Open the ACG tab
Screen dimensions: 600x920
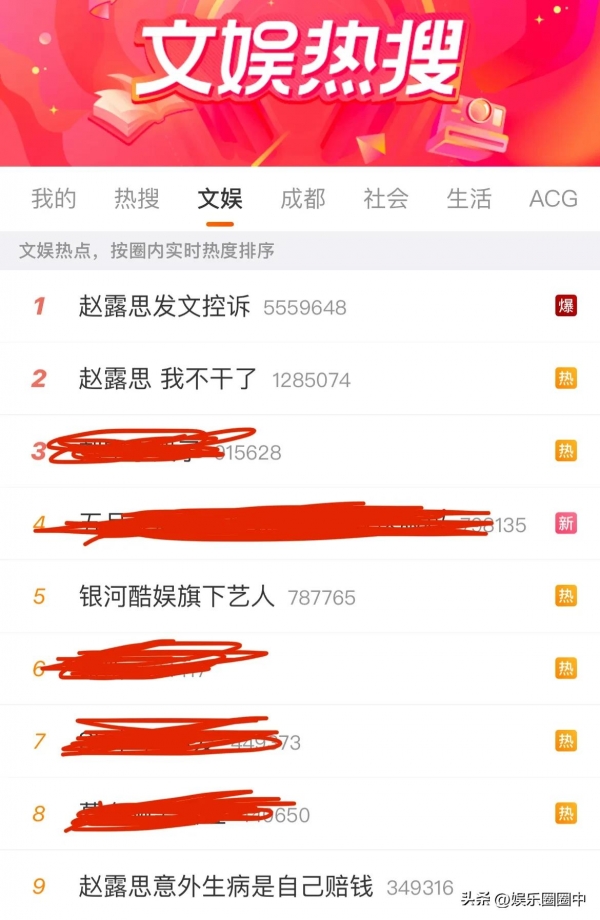552,198
